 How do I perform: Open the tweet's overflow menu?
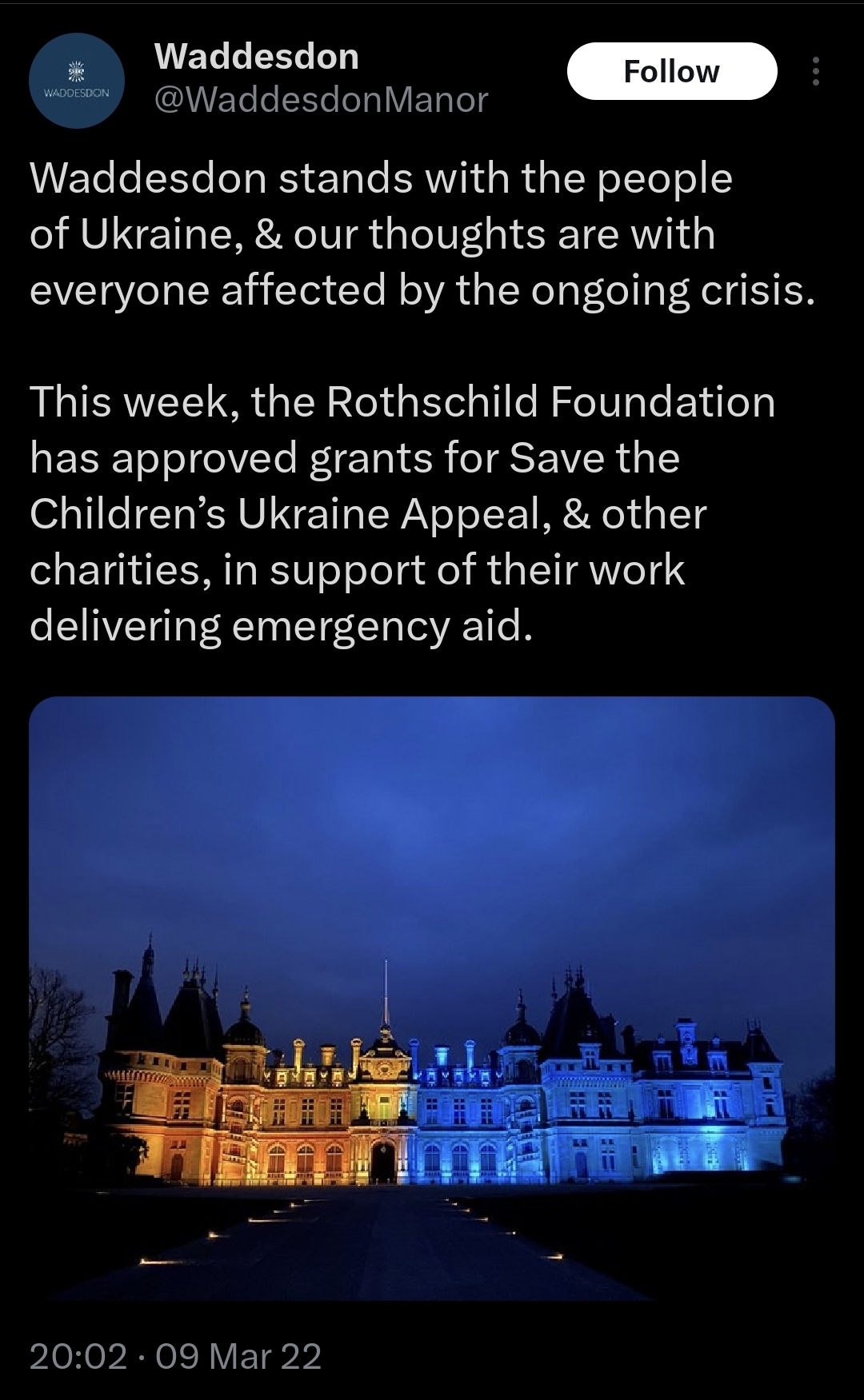[x=816, y=71]
